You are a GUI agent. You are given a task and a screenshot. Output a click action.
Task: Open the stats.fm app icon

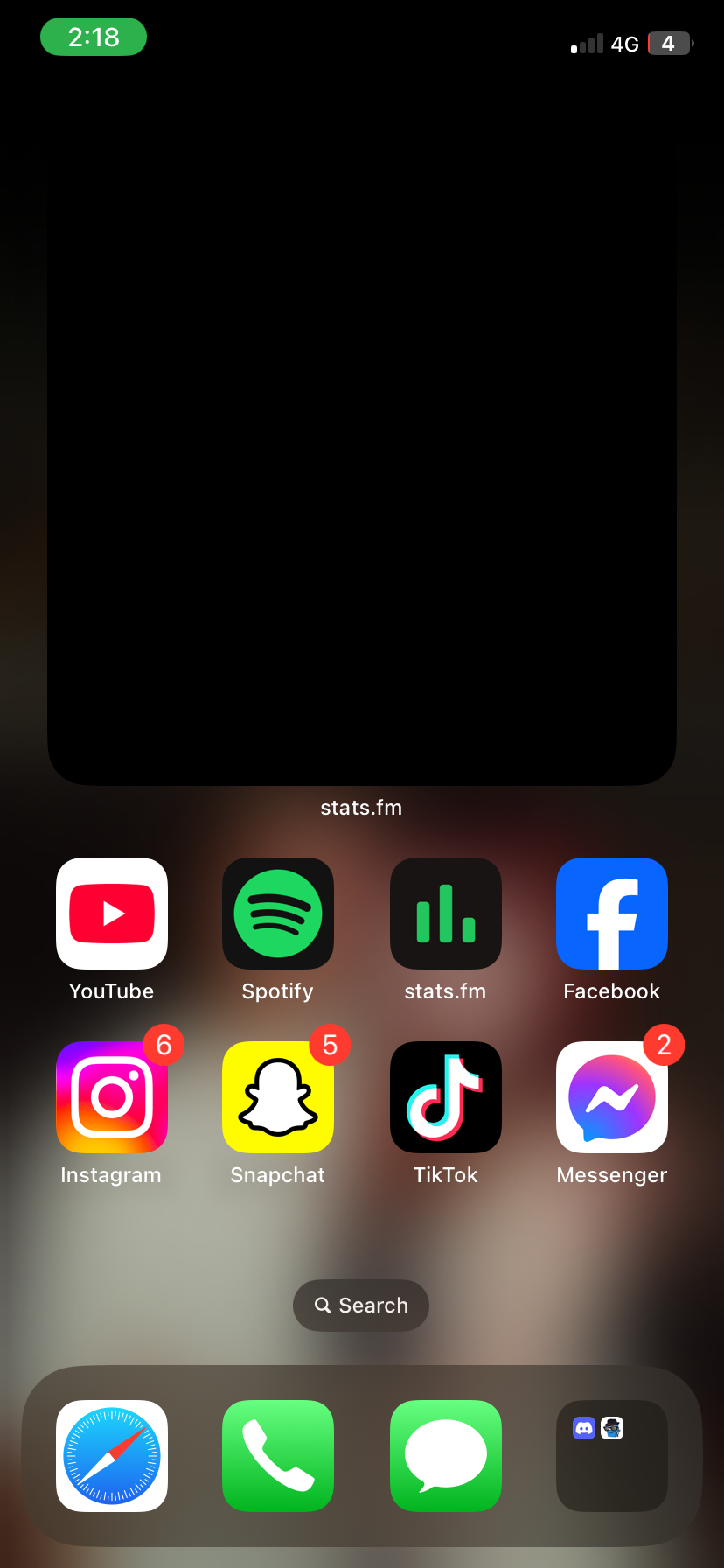446,913
